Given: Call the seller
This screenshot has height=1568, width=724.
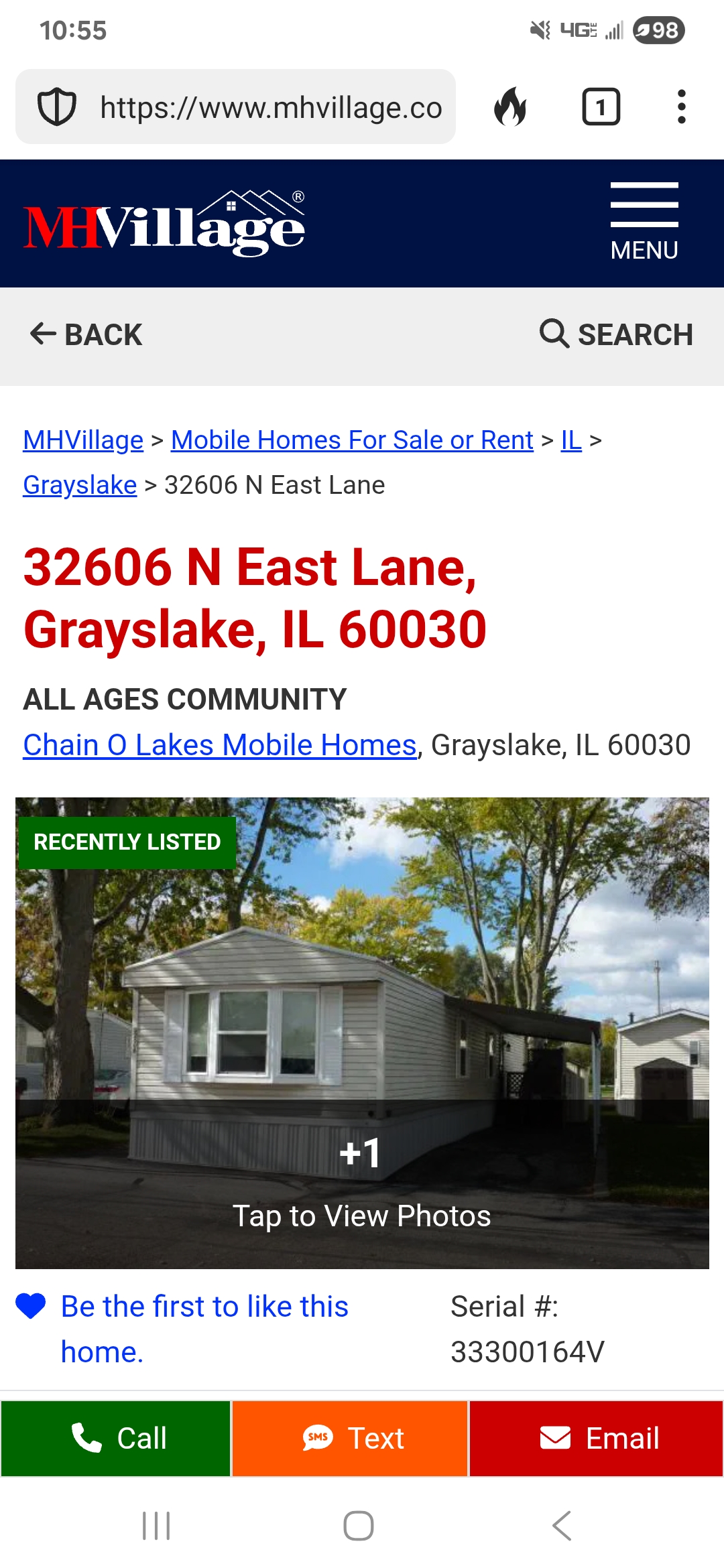Looking at the screenshot, I should (115, 1438).
